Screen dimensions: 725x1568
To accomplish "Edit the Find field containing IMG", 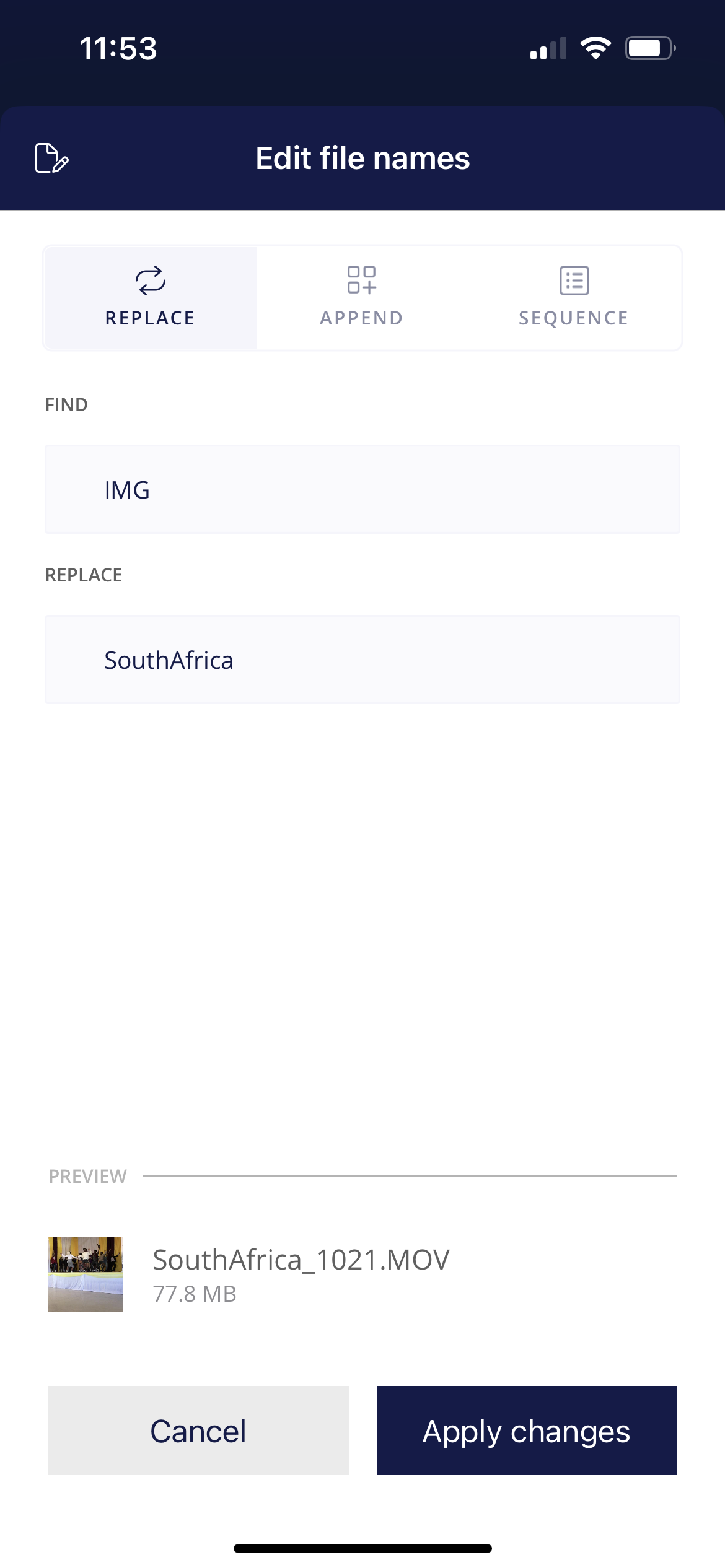I will [362, 489].
